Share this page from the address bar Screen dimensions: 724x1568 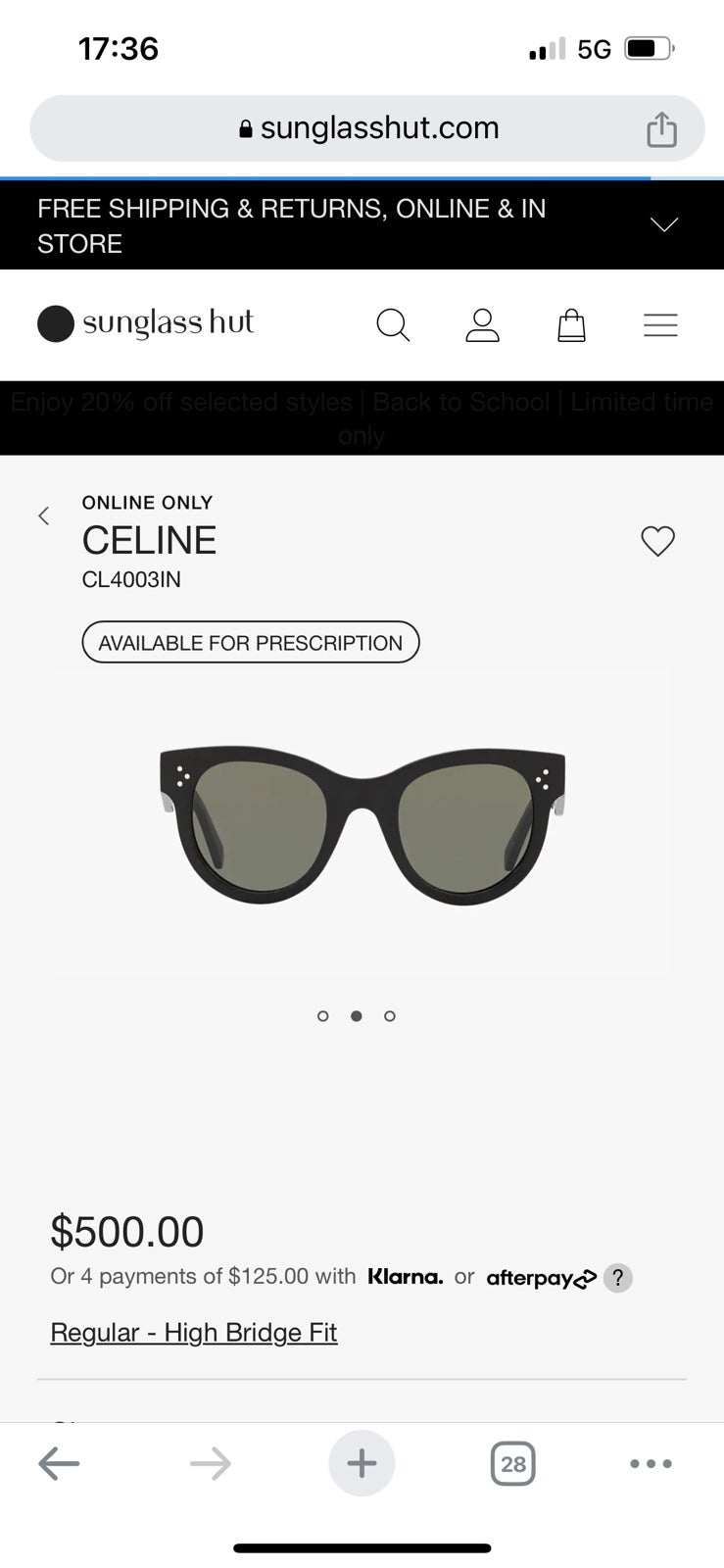[661, 129]
